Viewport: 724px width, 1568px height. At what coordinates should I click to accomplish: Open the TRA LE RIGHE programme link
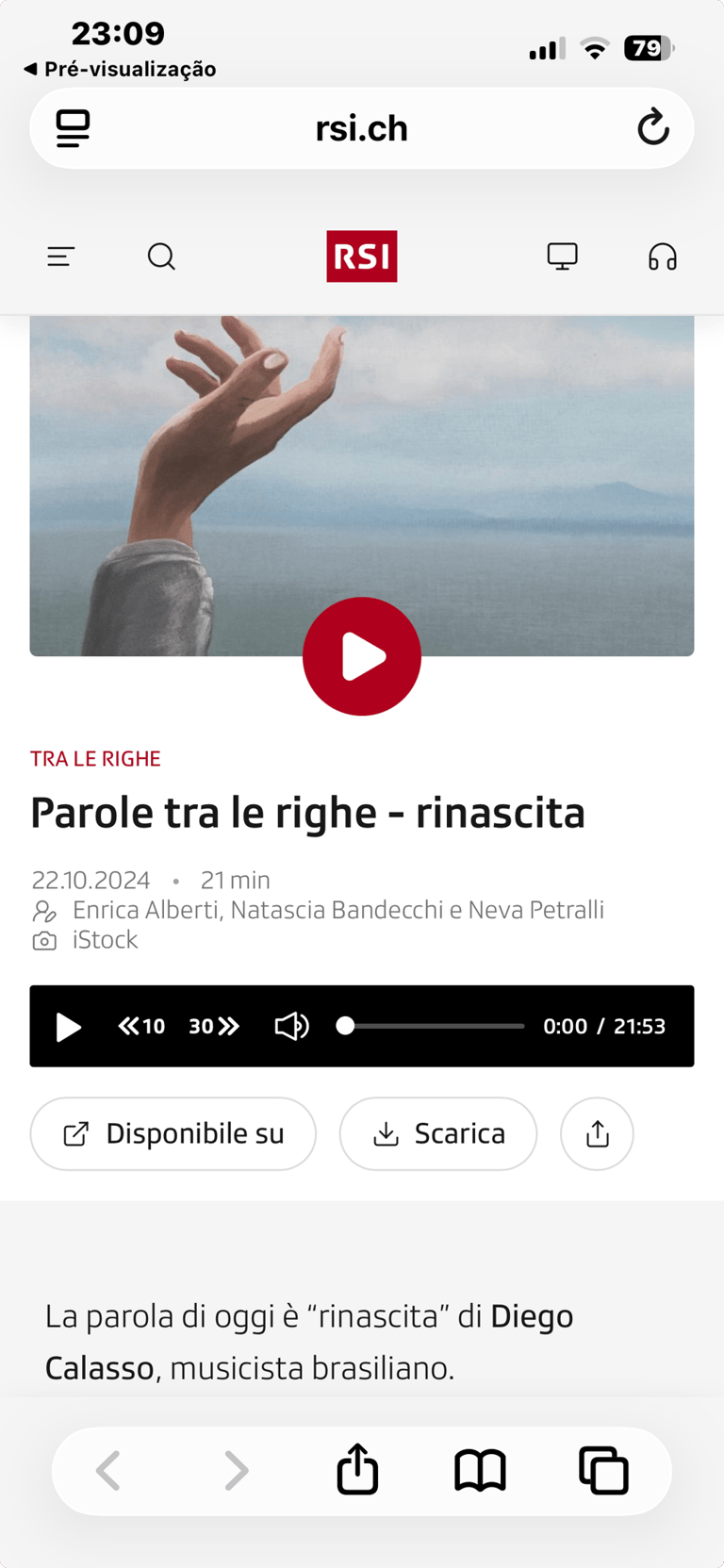click(95, 759)
